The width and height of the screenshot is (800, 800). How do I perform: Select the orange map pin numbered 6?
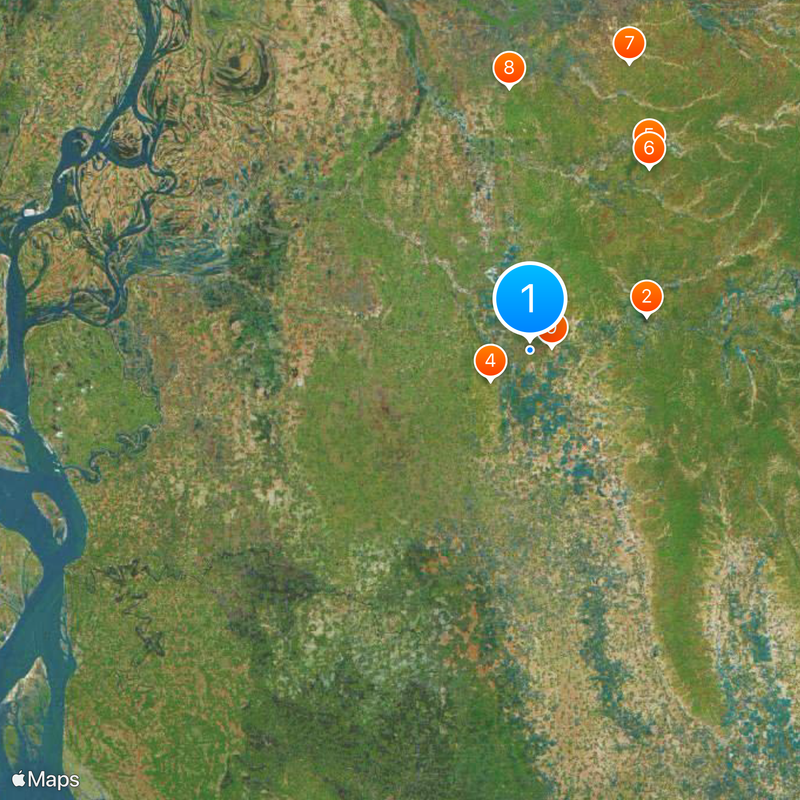[649, 150]
